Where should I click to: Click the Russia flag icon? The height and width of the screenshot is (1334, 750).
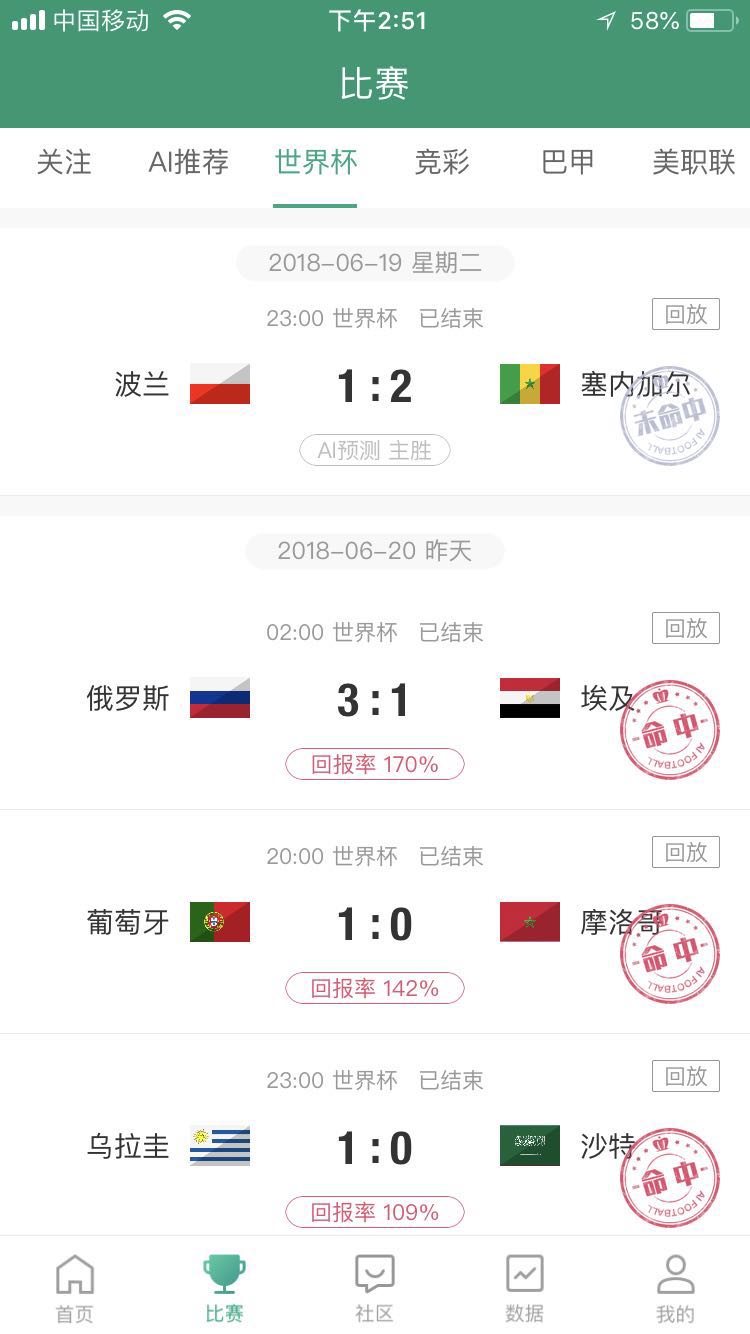pyautogui.click(x=218, y=698)
